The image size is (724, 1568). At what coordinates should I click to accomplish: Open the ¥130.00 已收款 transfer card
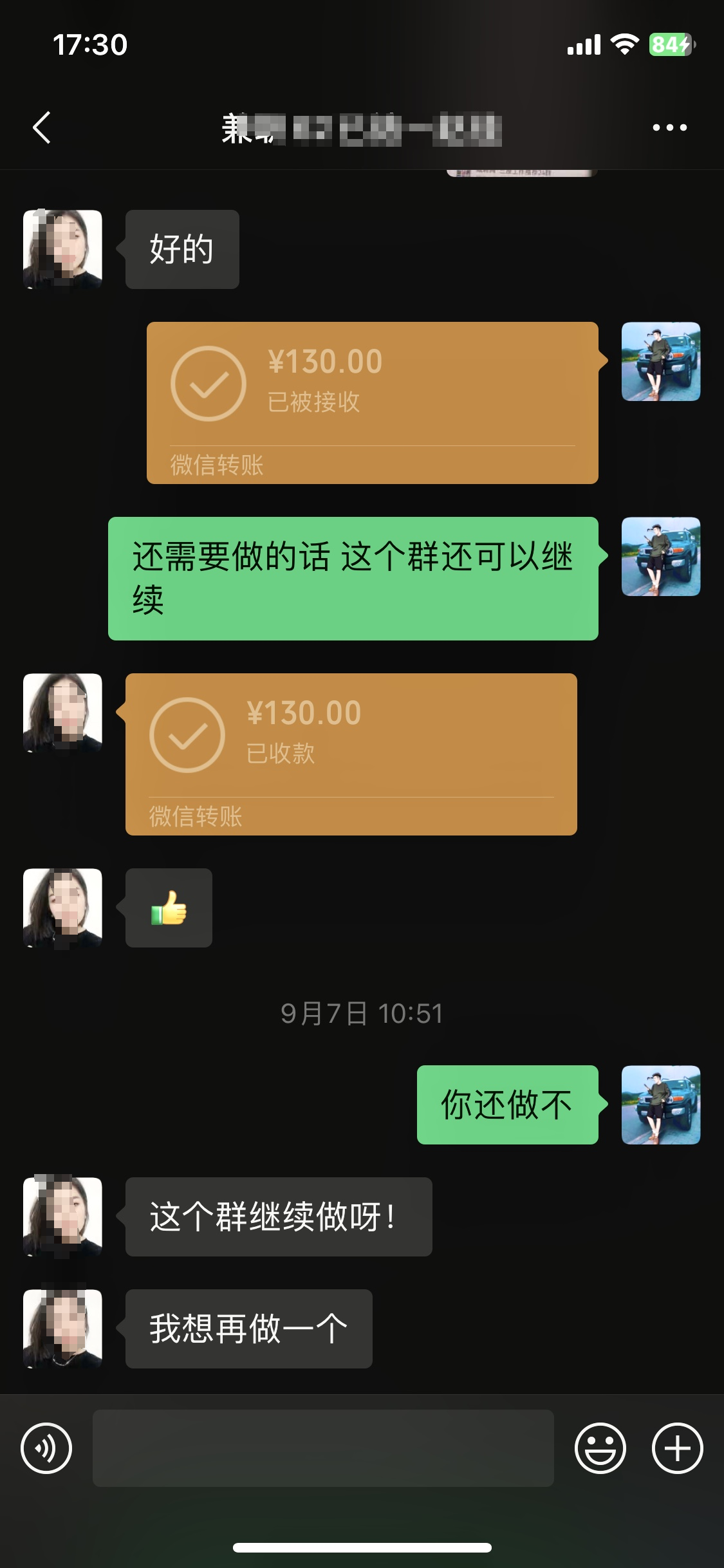[x=351, y=754]
